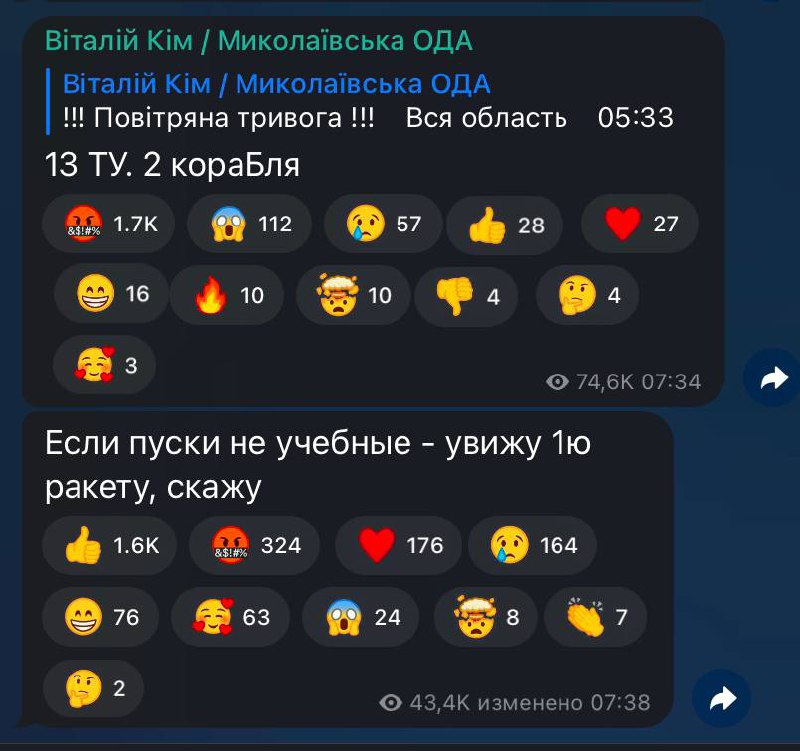The height and width of the screenshot is (751, 800).
Task: Add the scream reaction showing 24
Action: coord(362,617)
